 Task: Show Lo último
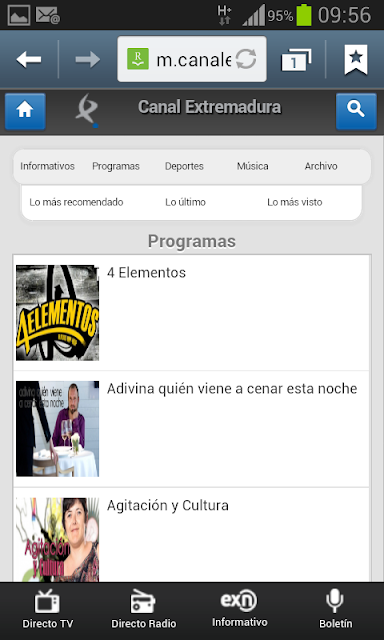coord(185,202)
